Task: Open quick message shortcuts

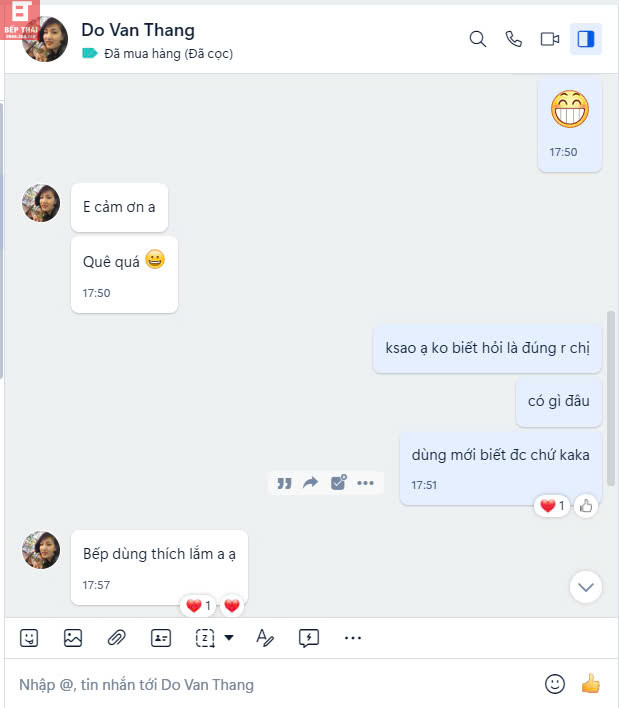Action: coord(309,637)
